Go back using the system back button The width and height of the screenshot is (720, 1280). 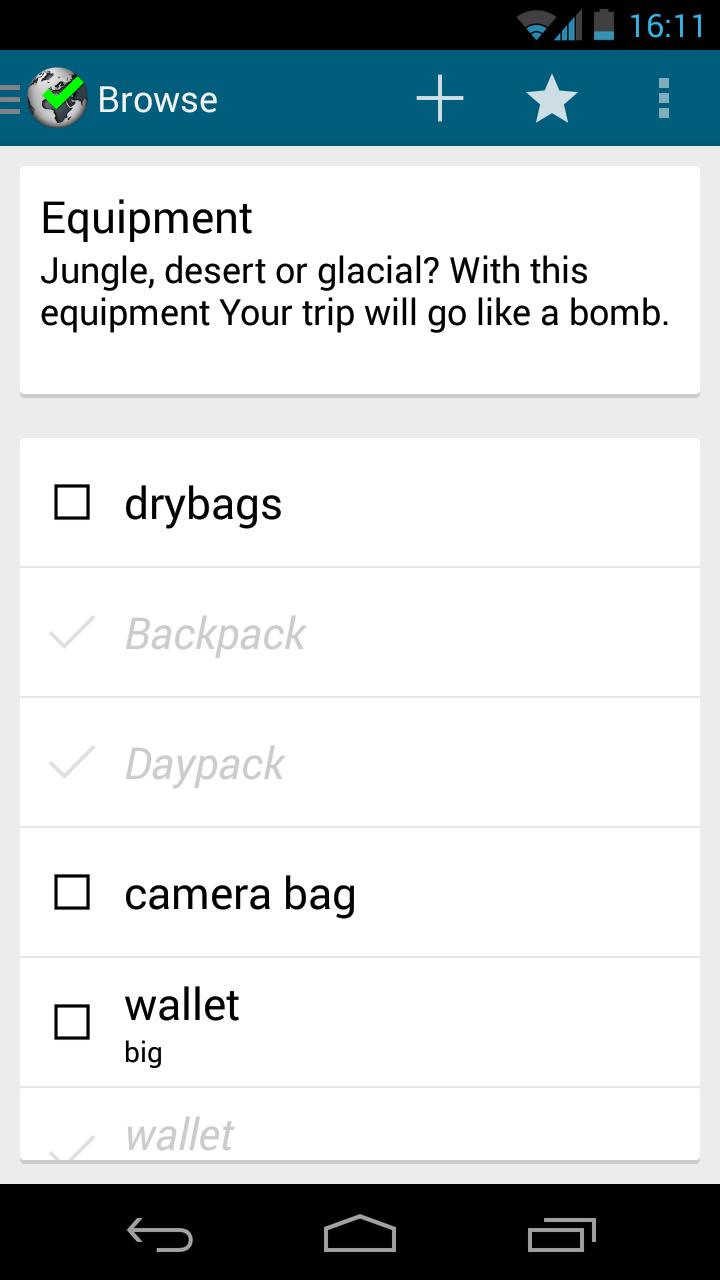coord(160,1234)
